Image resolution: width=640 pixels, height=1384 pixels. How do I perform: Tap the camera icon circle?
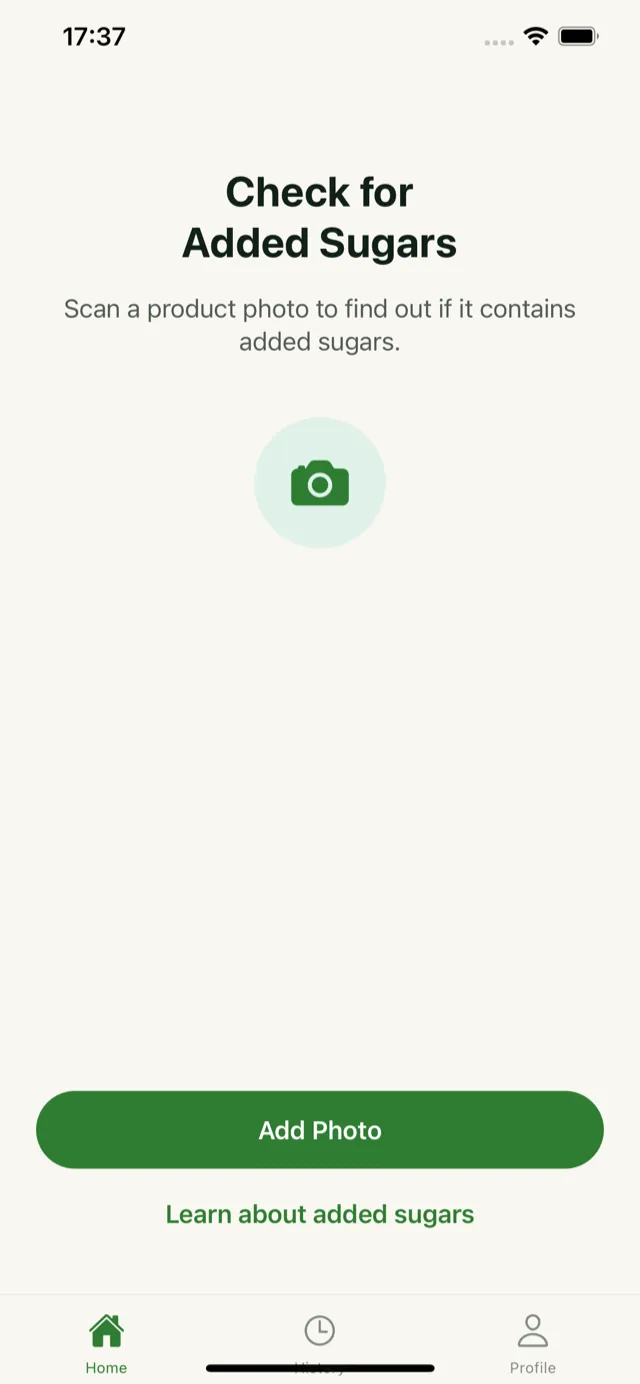[320, 483]
